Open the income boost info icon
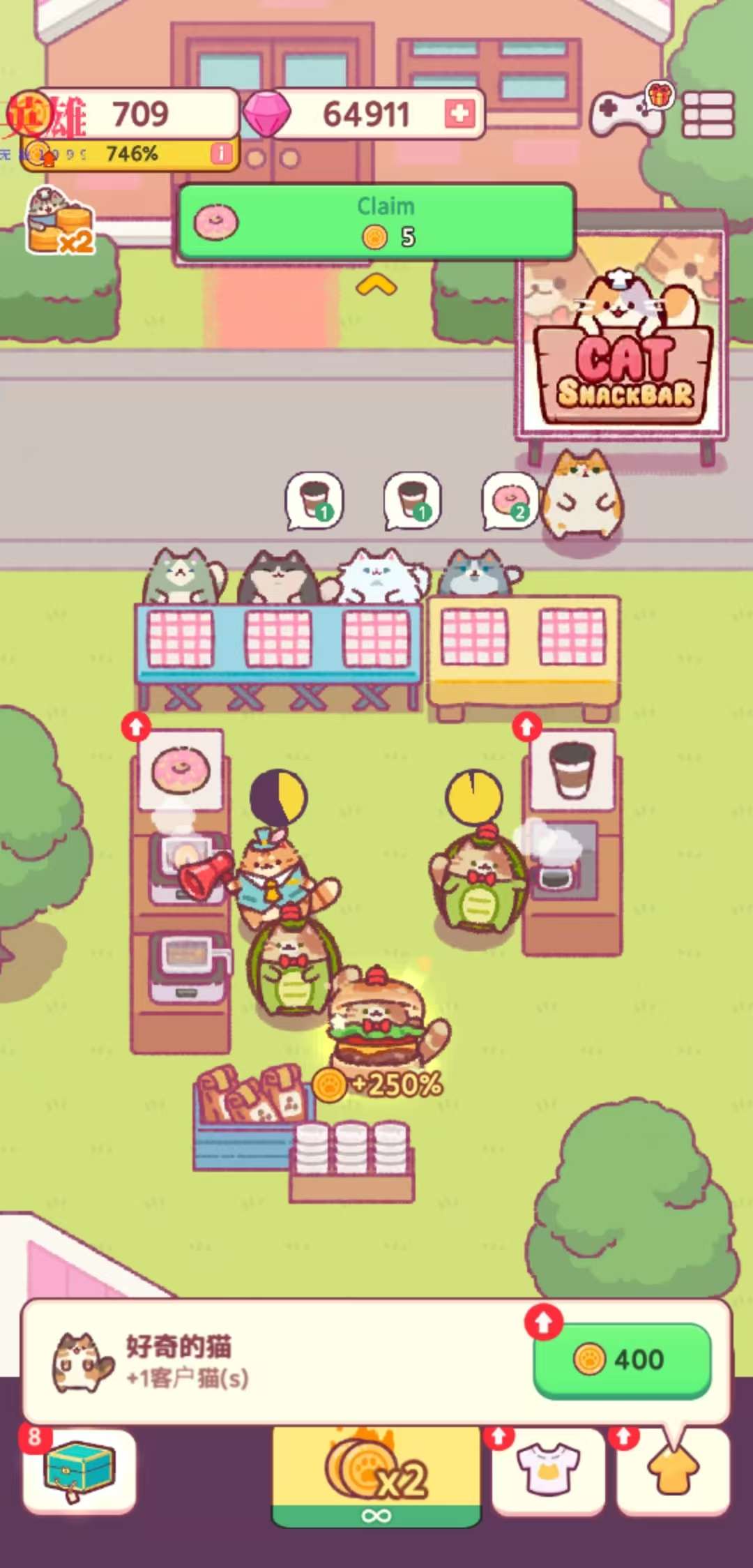The height and width of the screenshot is (1568, 753). tap(220, 153)
